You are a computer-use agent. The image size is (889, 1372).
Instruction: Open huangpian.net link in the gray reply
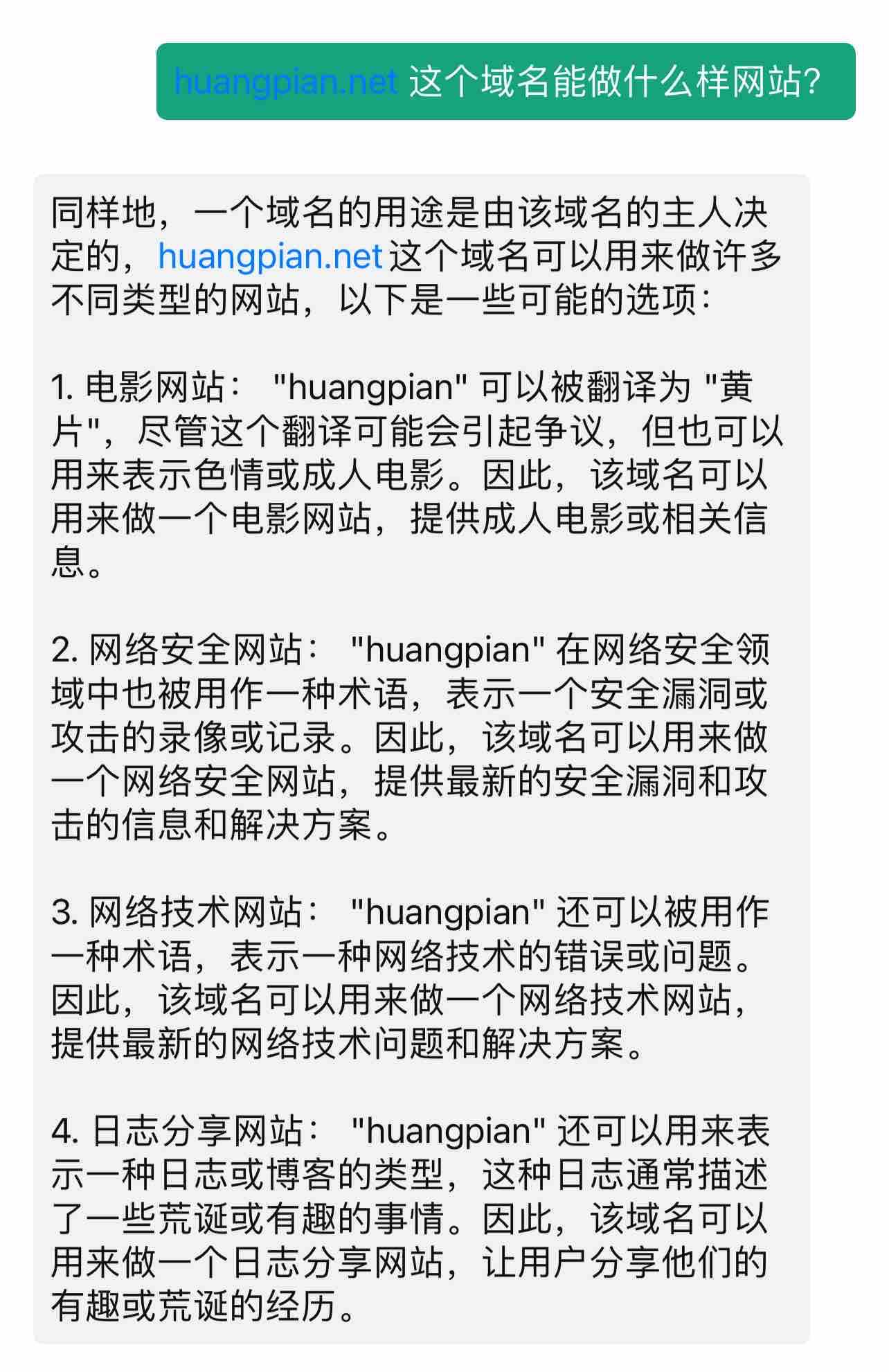(x=270, y=256)
